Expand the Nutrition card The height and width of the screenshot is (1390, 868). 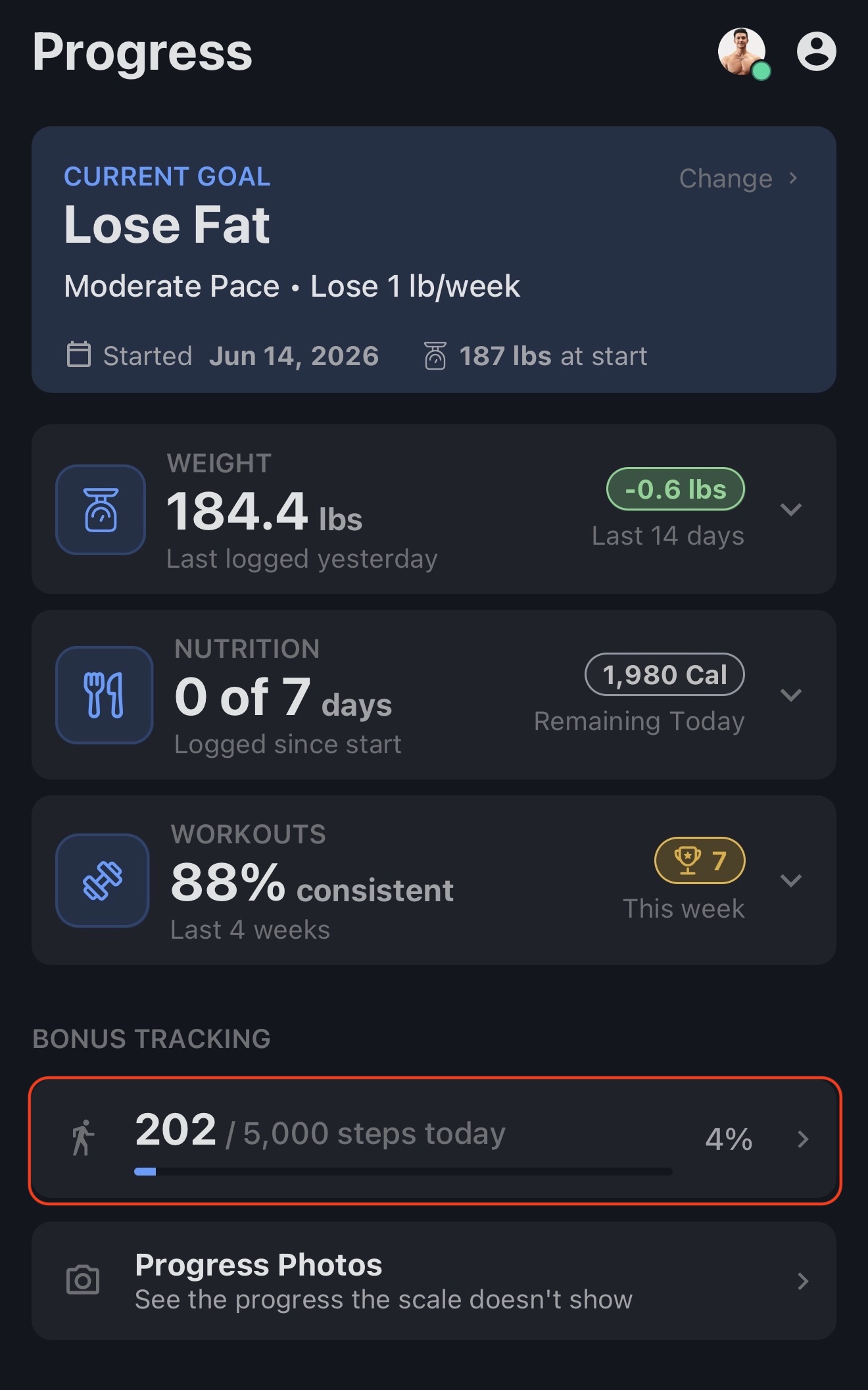[x=790, y=695]
